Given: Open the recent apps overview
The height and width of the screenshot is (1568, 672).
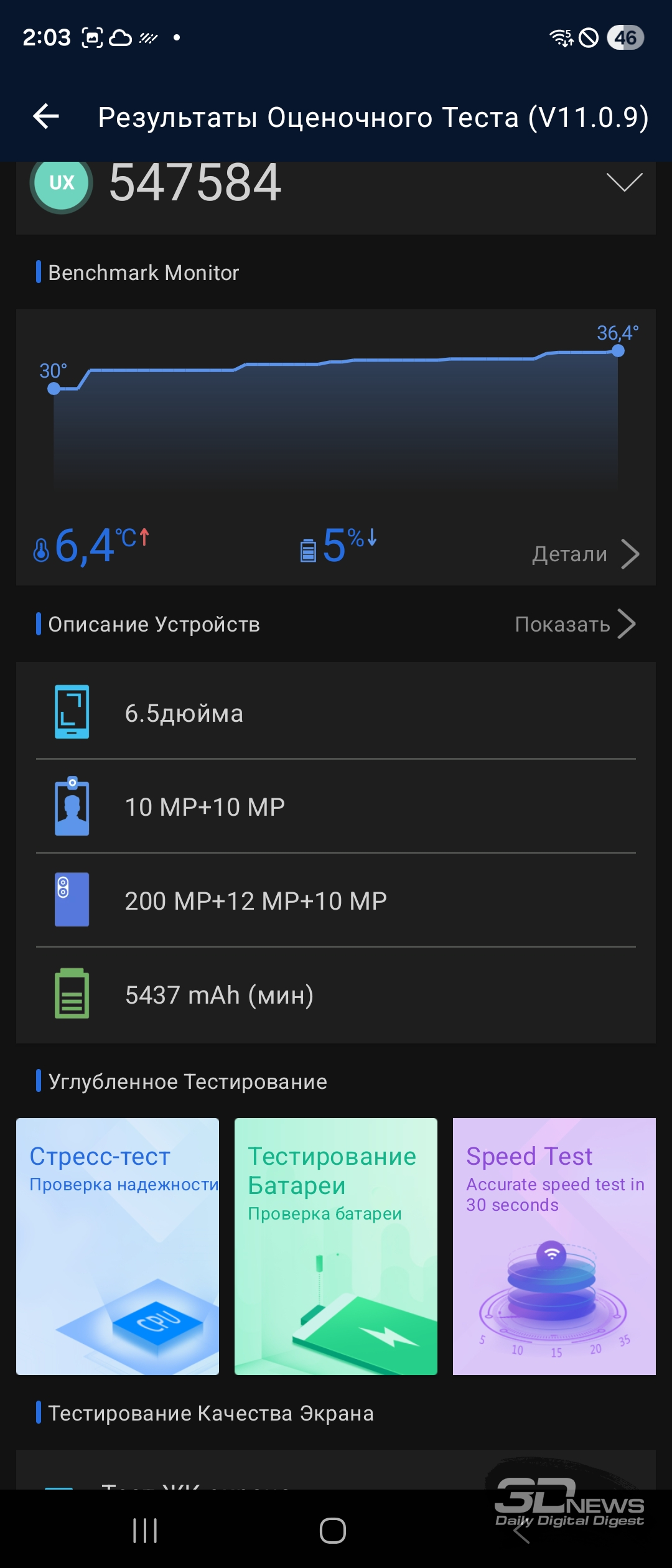Looking at the screenshot, I should [x=145, y=1530].
